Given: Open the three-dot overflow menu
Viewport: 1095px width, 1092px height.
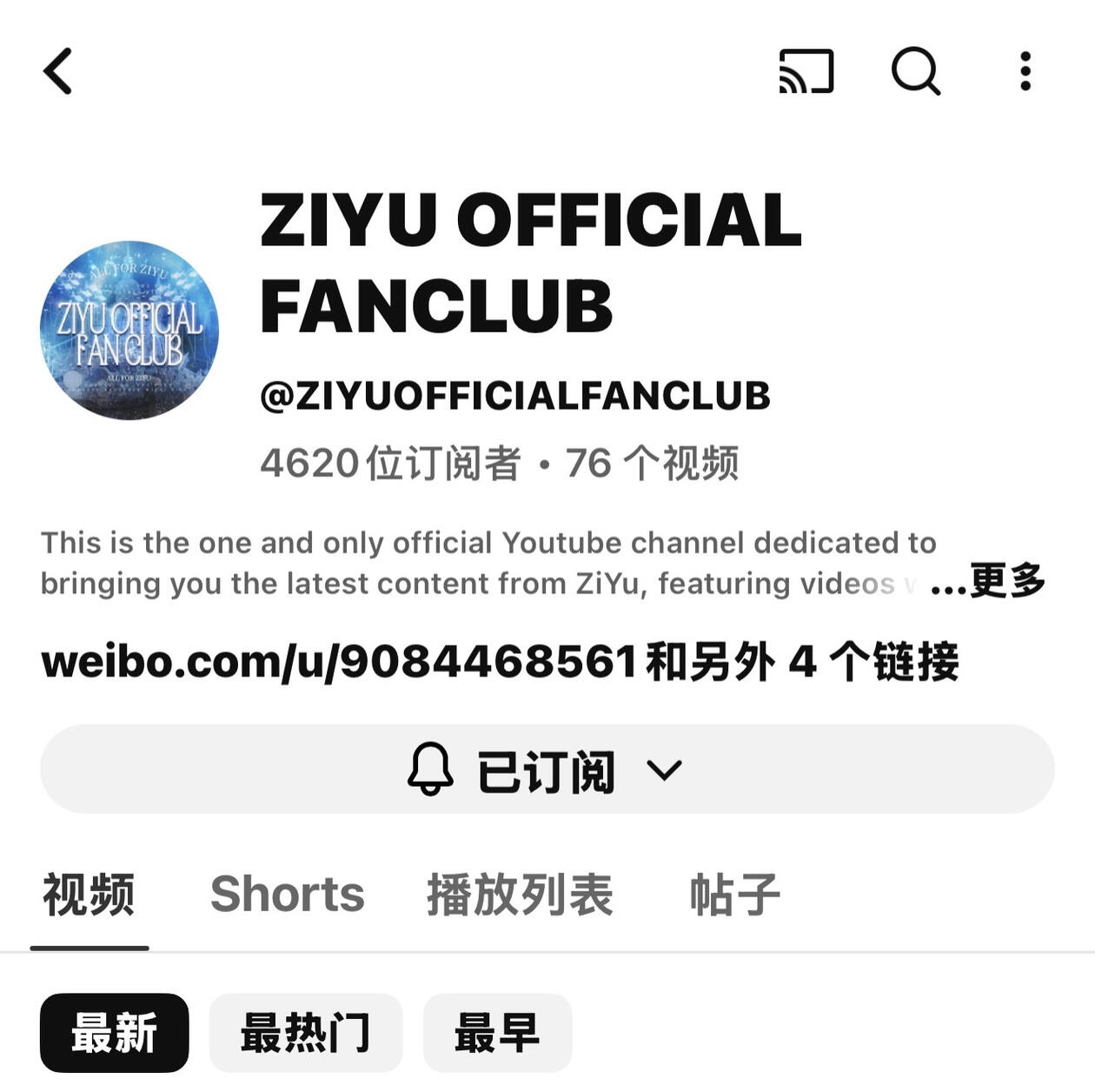Looking at the screenshot, I should click(1025, 71).
